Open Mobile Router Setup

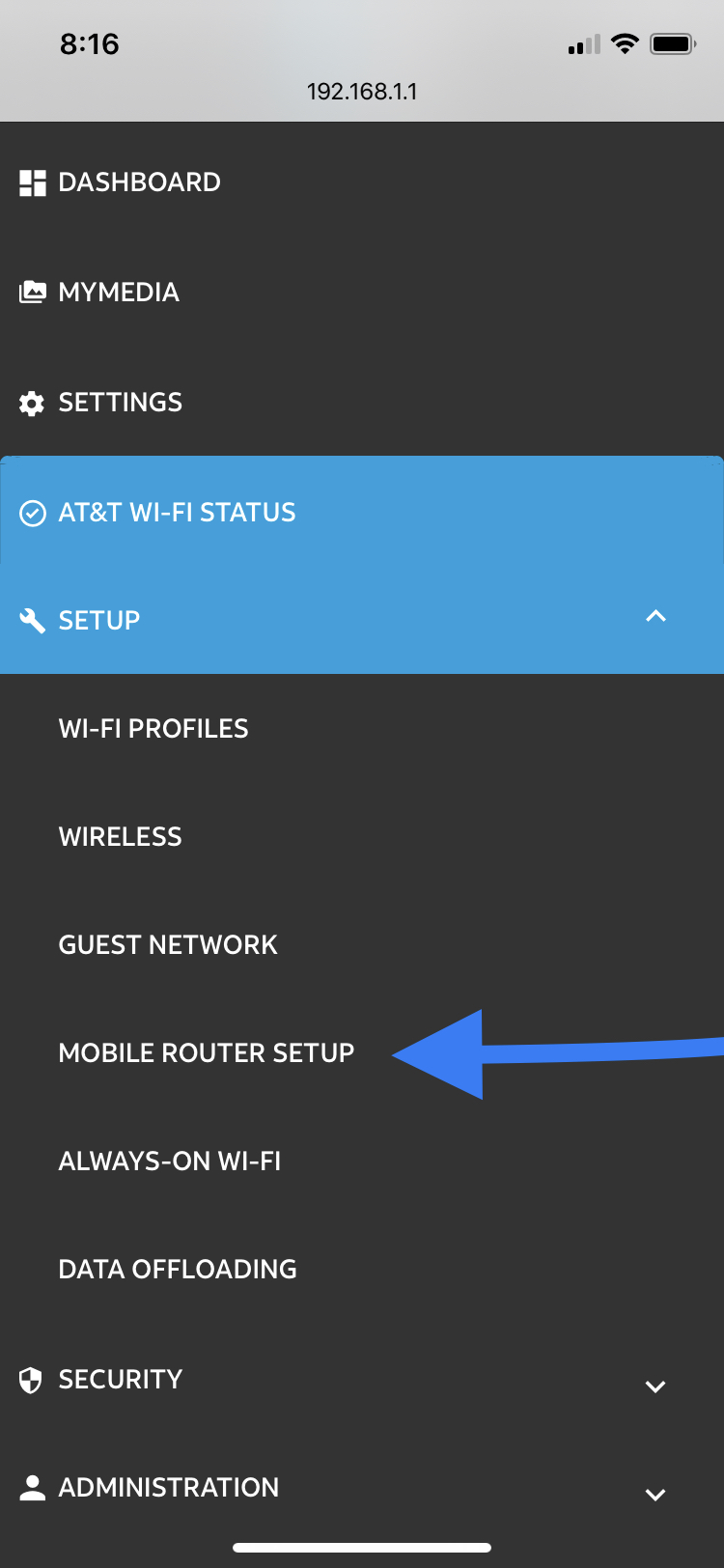[x=207, y=1053]
